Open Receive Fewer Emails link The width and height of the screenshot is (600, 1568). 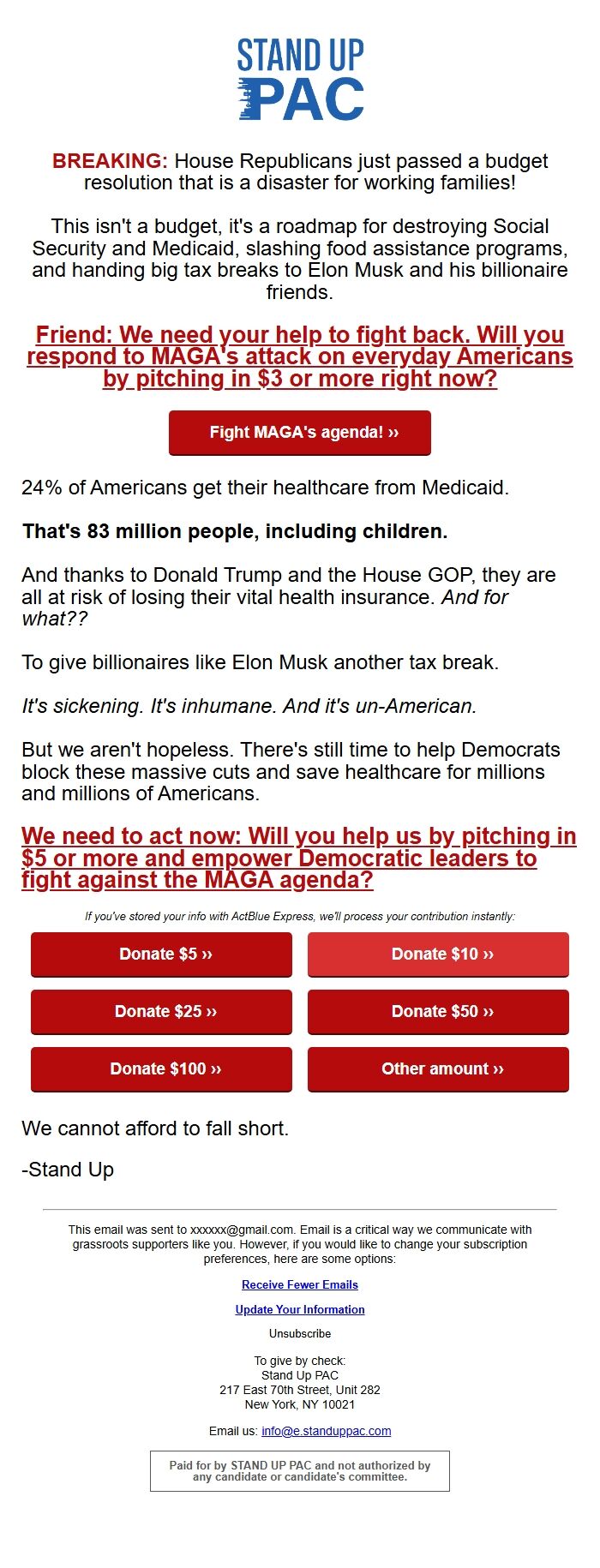300,1284
